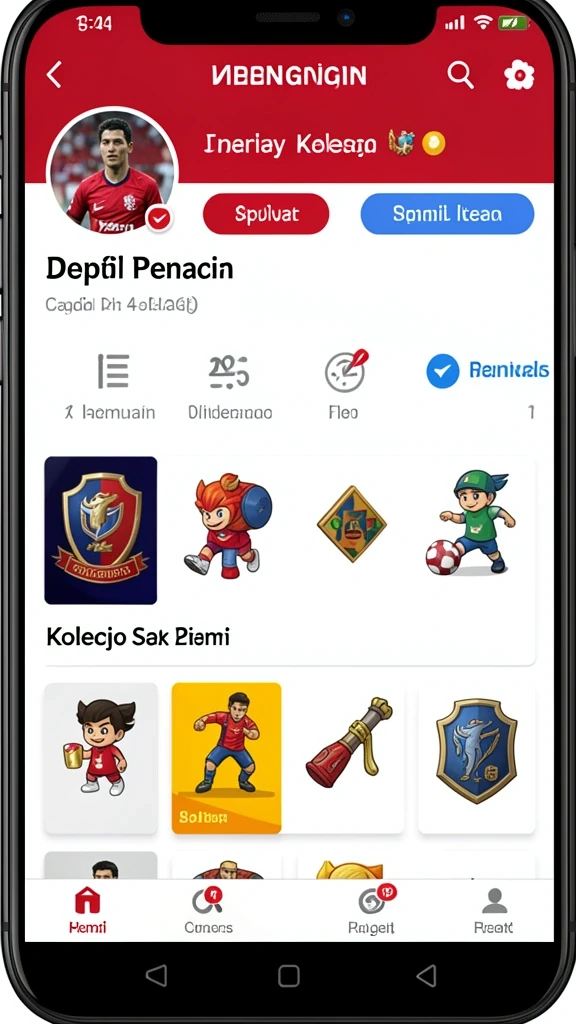Open the green-cap boy kicking ball sticker
This screenshot has width=576, height=1024.
[471, 524]
